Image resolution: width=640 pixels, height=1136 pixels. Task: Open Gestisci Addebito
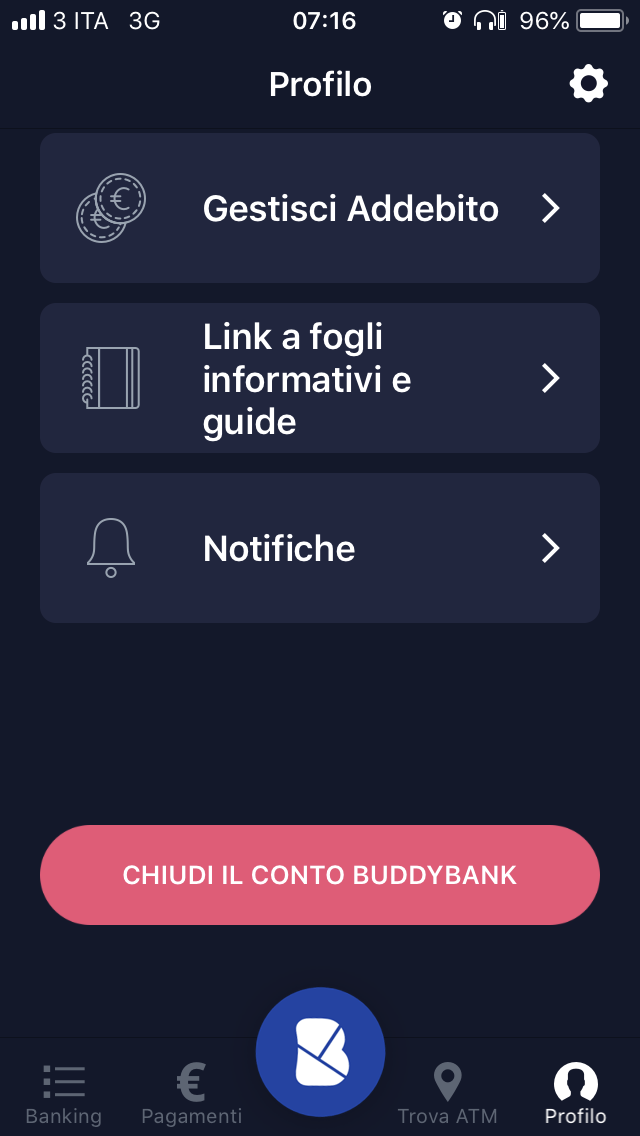point(320,208)
